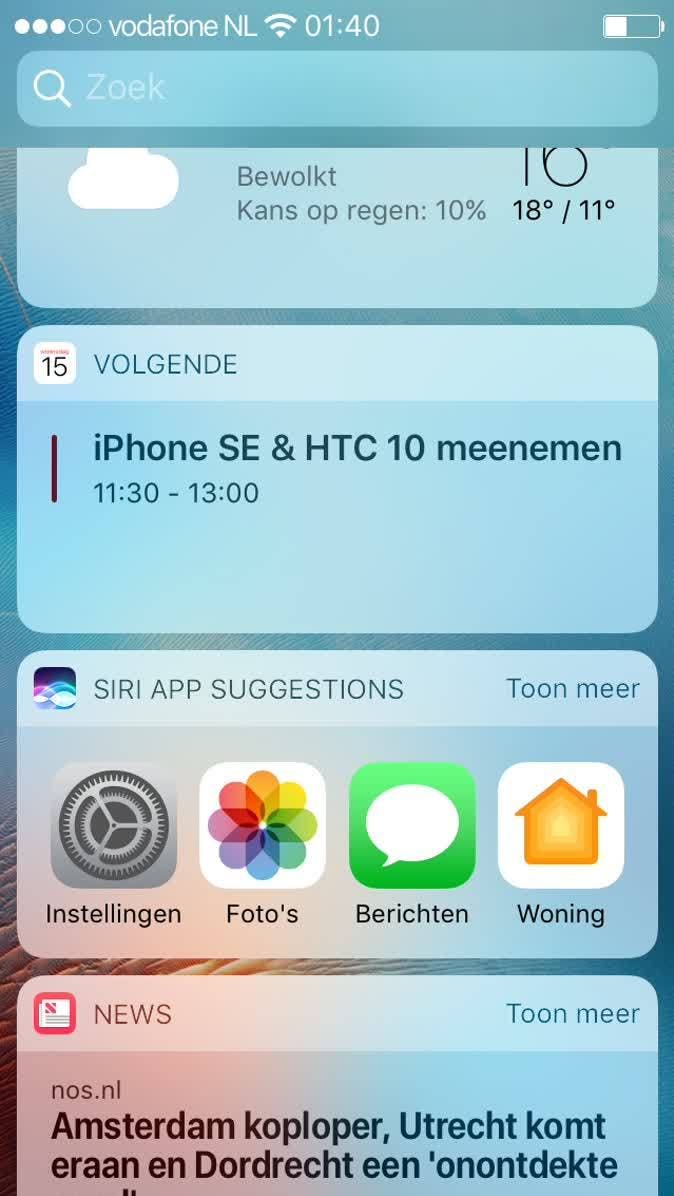Read the nos.nl article about Amsterdam koploper
674x1196 pixels.
pyautogui.click(x=330, y=1145)
